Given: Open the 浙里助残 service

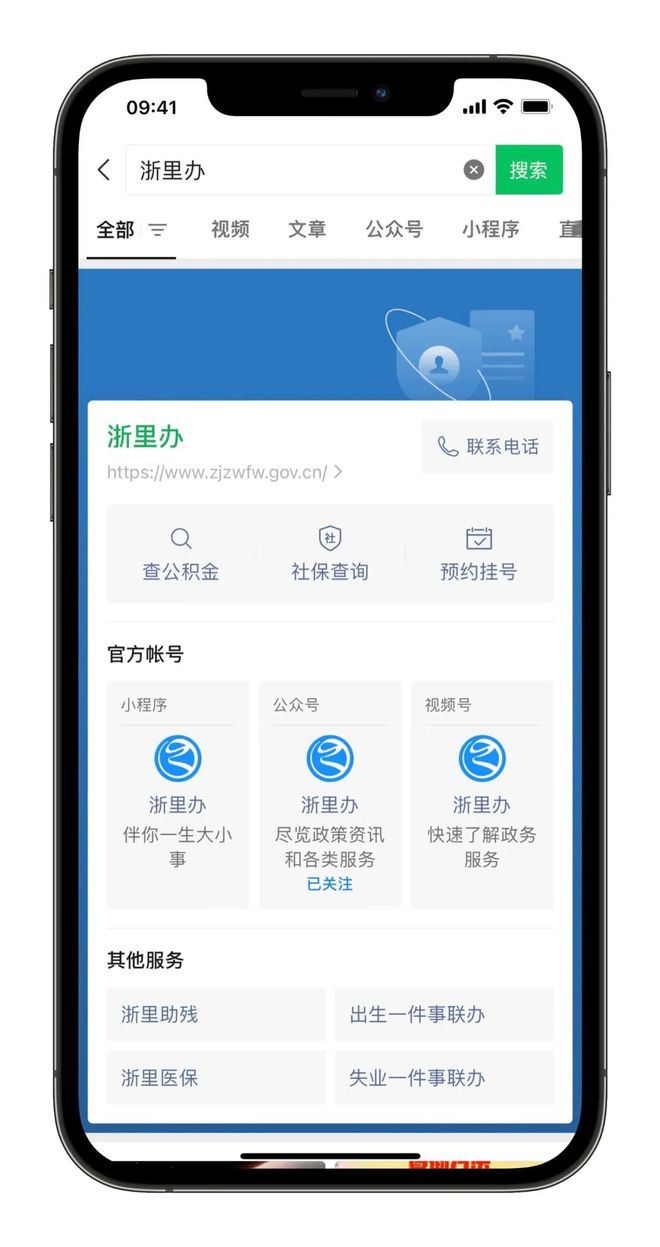Looking at the screenshot, I should [216, 1014].
